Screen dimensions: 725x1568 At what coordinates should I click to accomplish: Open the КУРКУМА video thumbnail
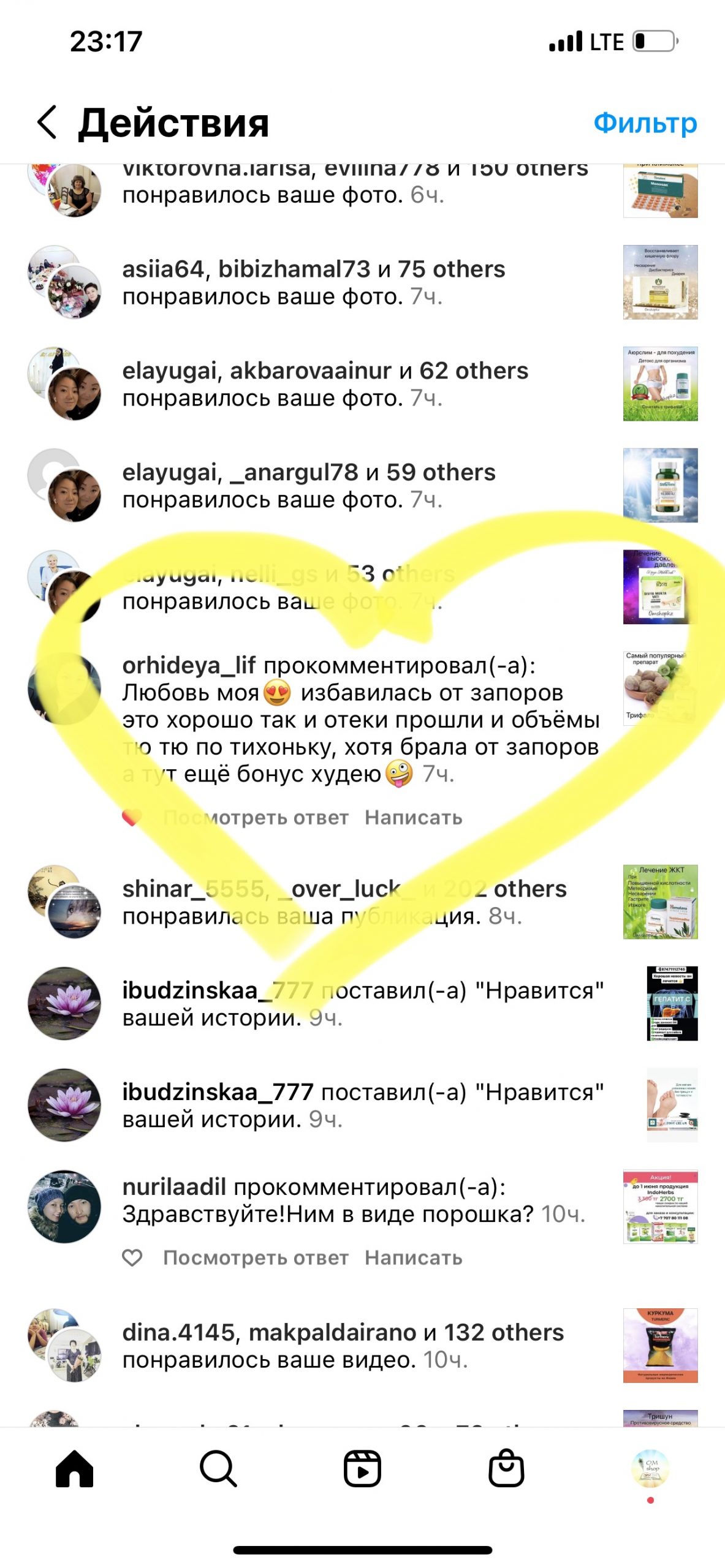[660, 1345]
